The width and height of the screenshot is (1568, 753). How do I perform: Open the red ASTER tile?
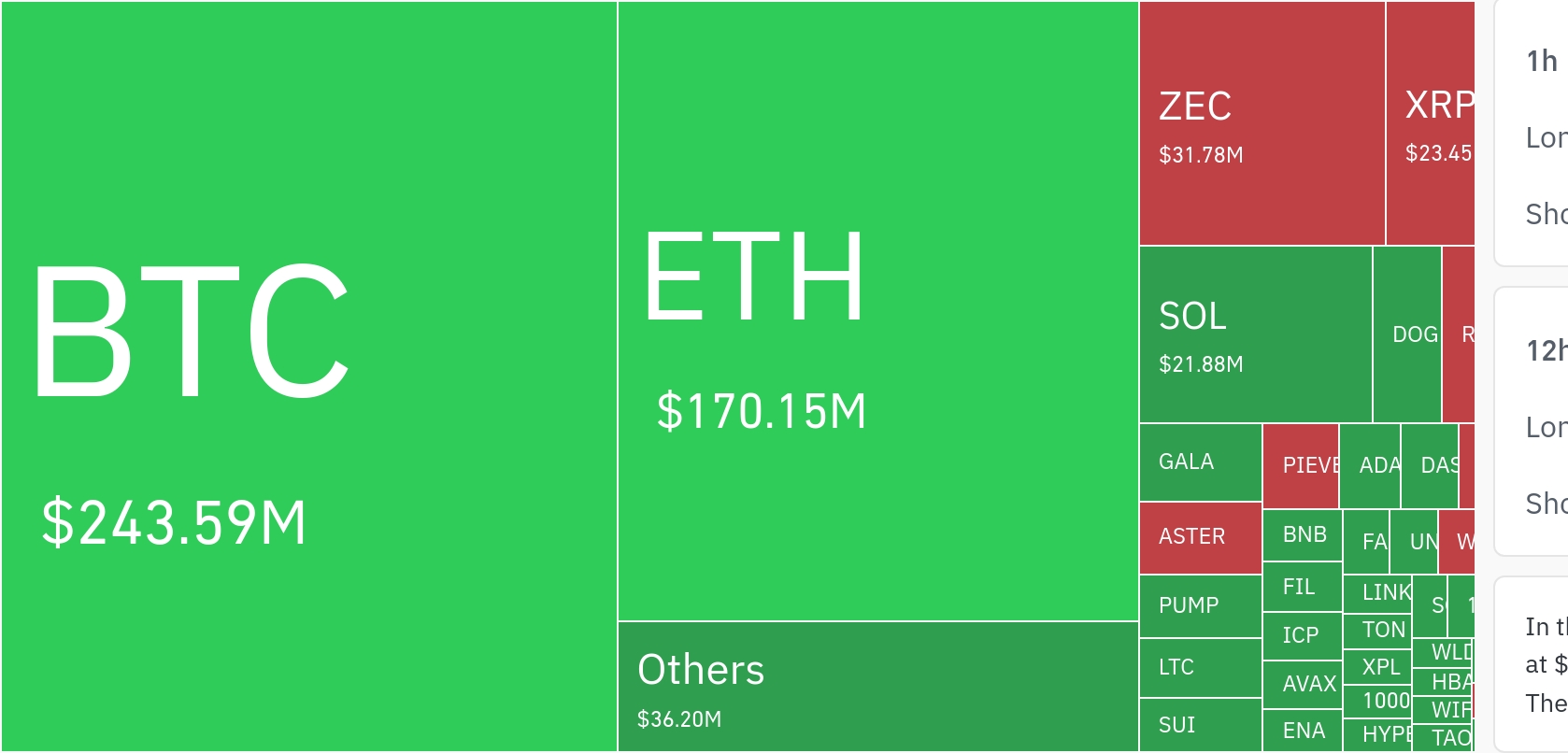1200,537
